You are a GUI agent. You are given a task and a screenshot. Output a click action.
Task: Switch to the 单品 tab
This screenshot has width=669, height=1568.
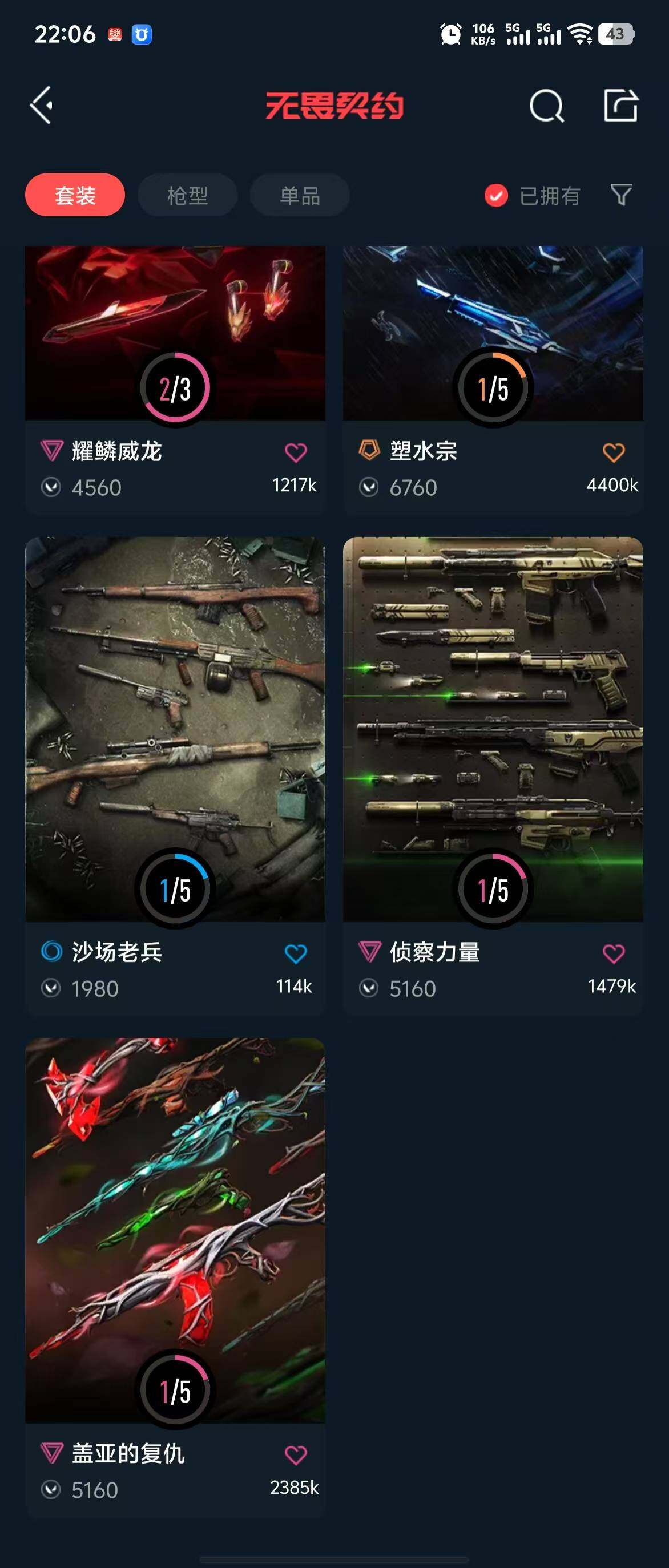click(x=300, y=195)
